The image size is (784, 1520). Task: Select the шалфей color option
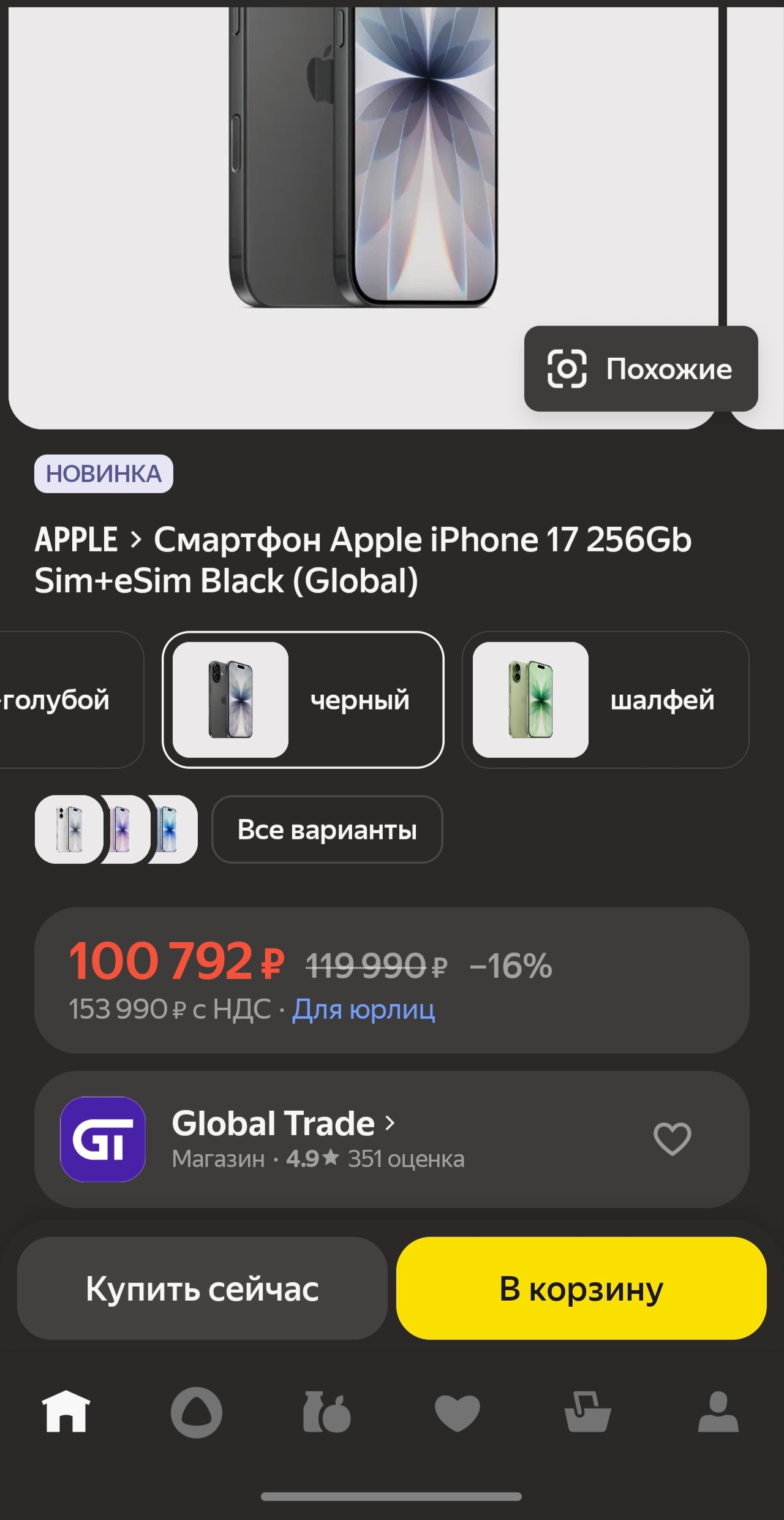(x=605, y=700)
